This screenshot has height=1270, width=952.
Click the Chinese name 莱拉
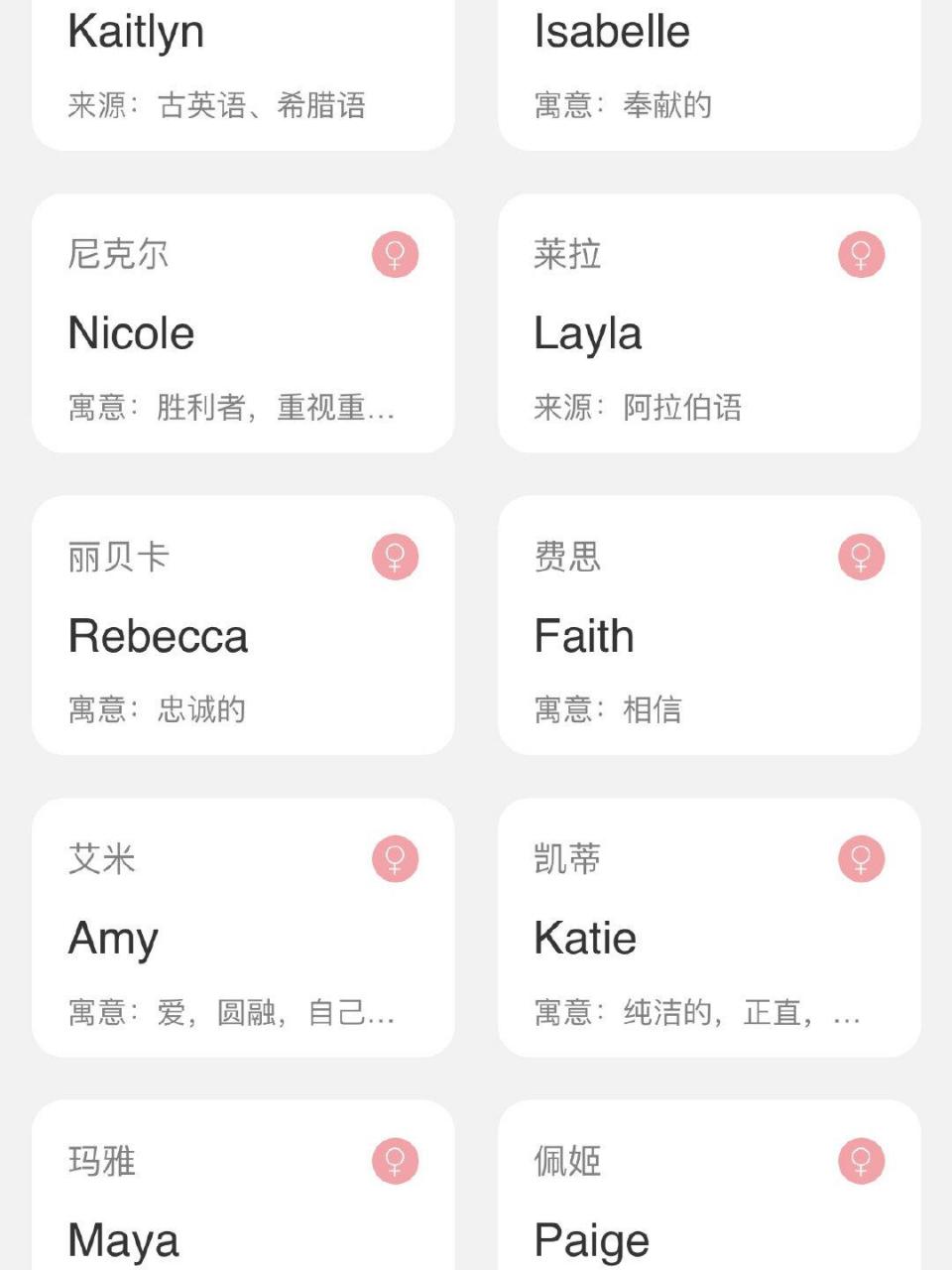[x=566, y=255]
